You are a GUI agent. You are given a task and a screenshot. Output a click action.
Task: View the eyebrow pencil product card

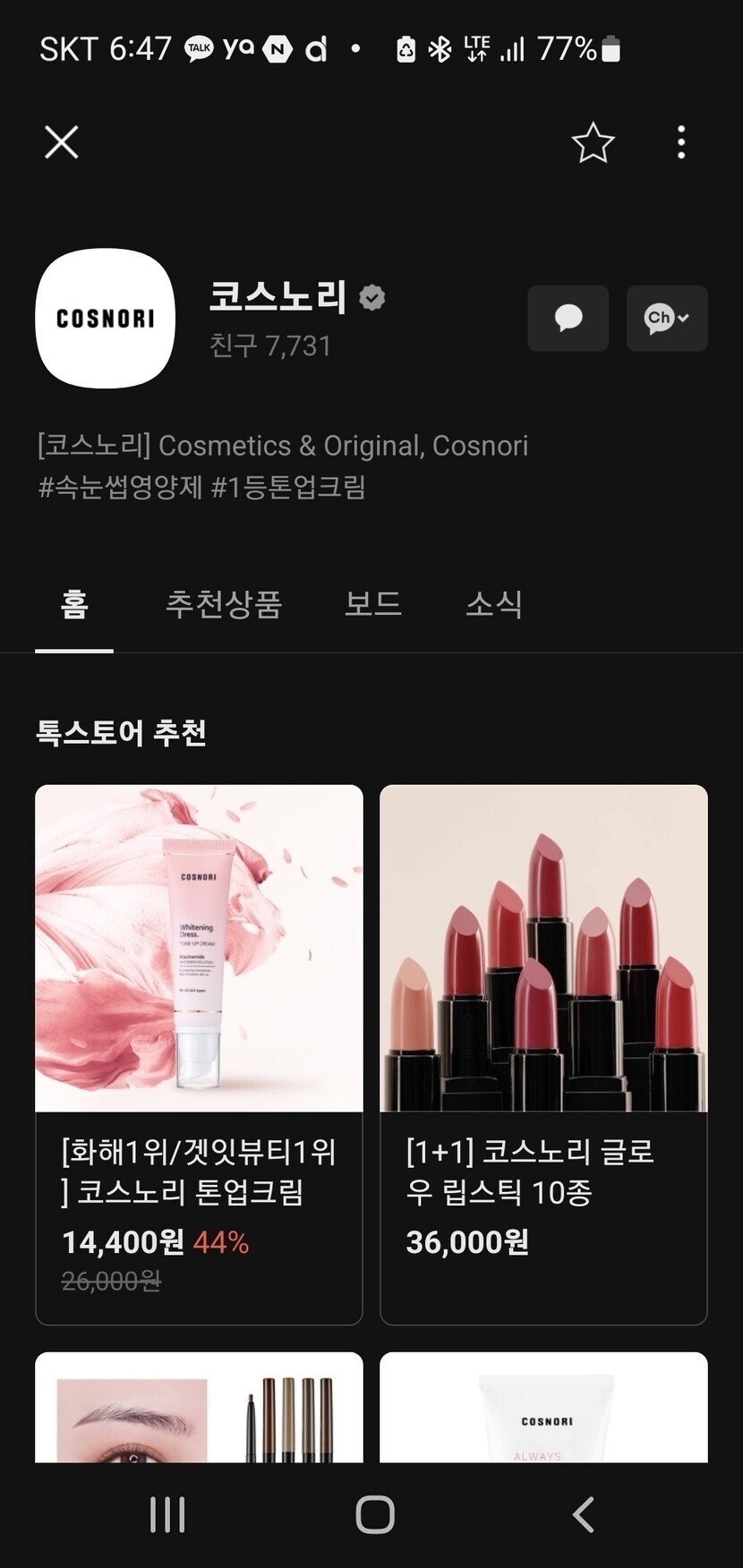click(x=199, y=1410)
